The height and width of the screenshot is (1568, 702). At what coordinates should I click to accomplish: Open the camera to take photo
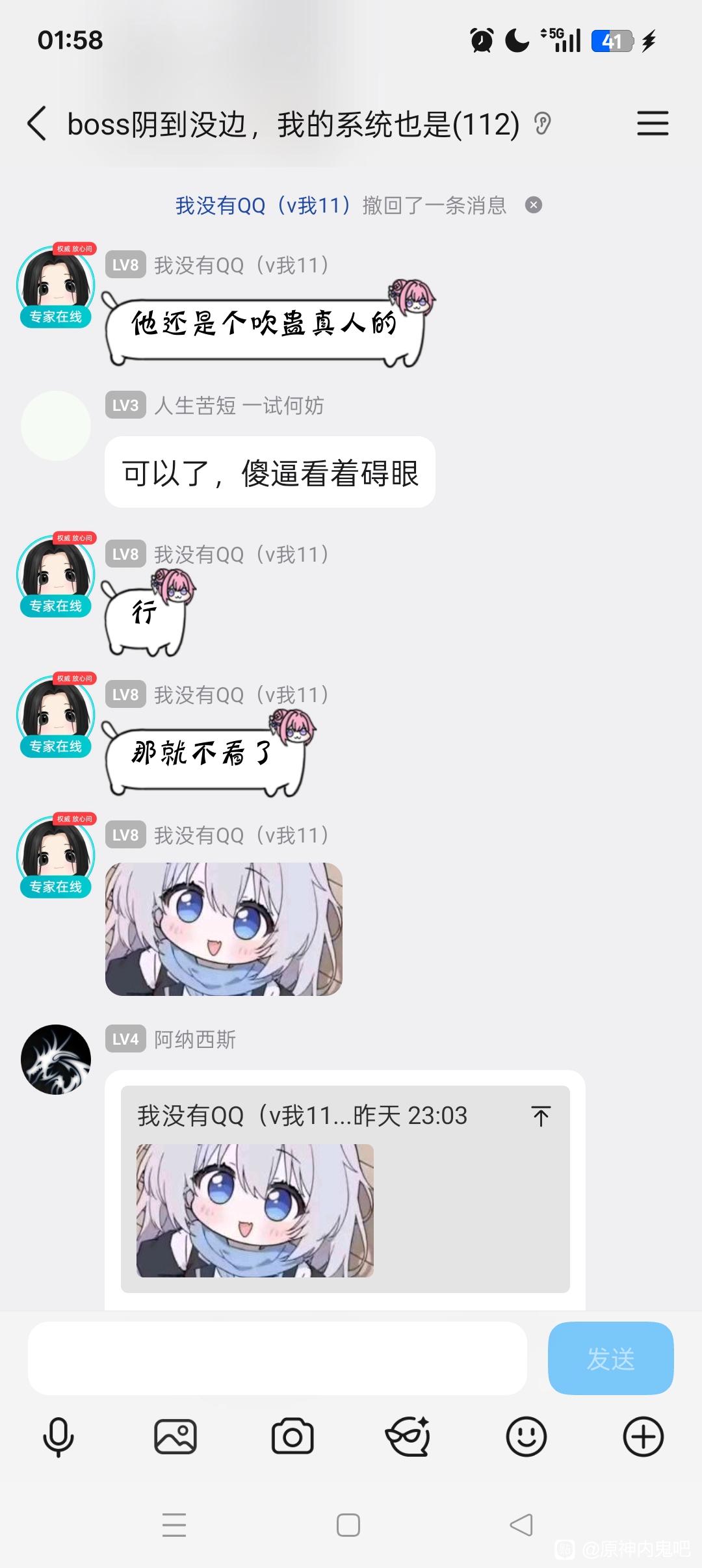292,1437
